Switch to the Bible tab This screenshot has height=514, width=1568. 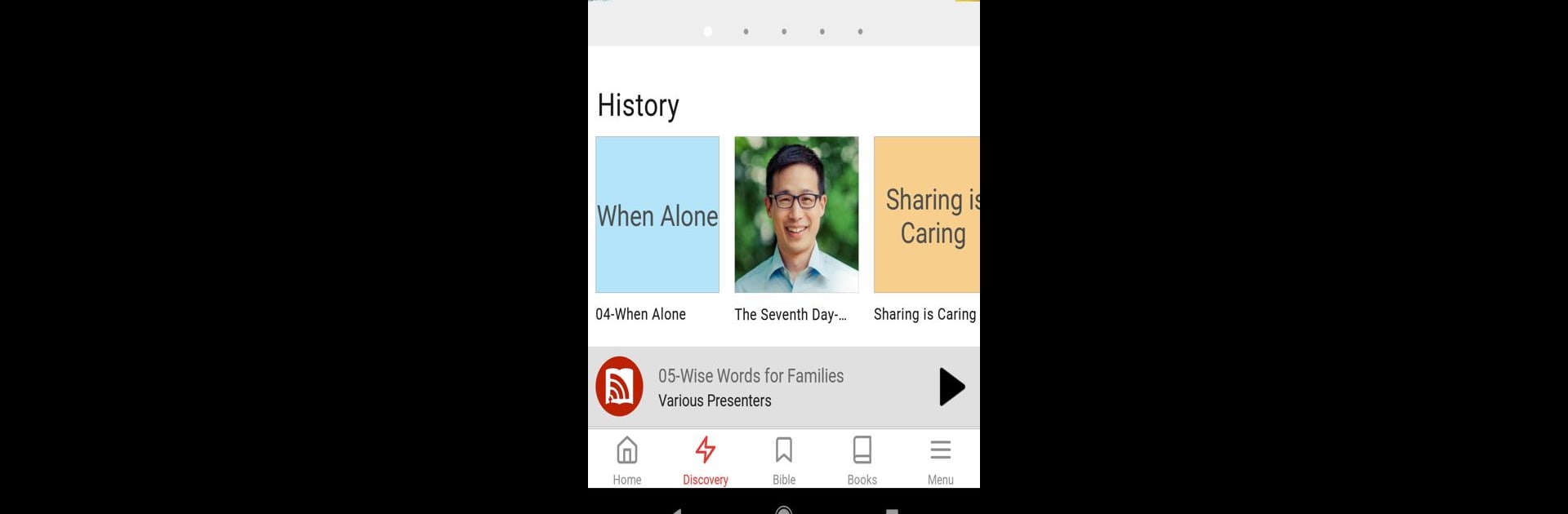pos(784,461)
